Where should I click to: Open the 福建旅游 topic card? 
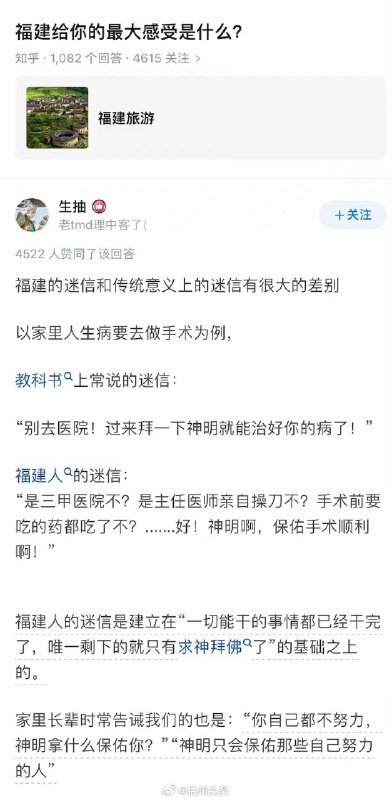[x=200, y=118]
